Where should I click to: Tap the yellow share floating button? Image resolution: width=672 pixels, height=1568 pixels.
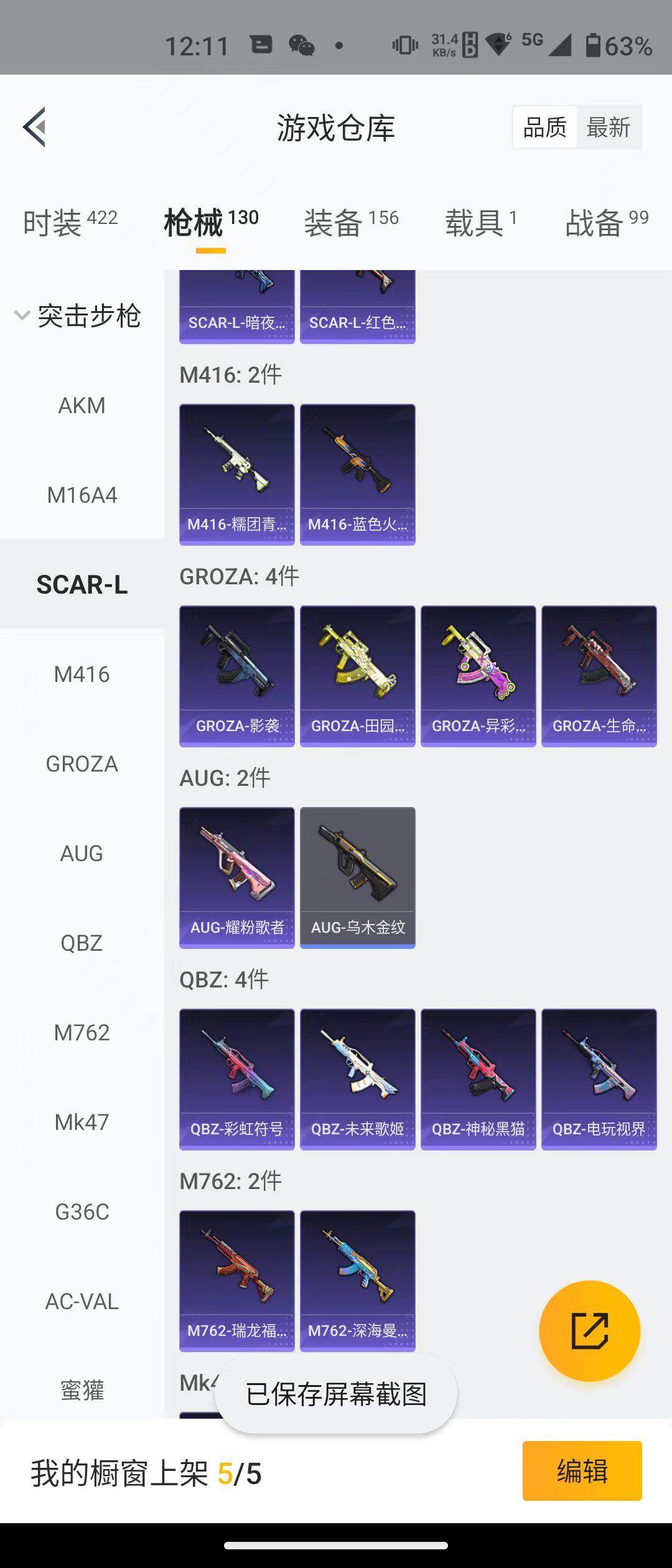click(589, 1332)
